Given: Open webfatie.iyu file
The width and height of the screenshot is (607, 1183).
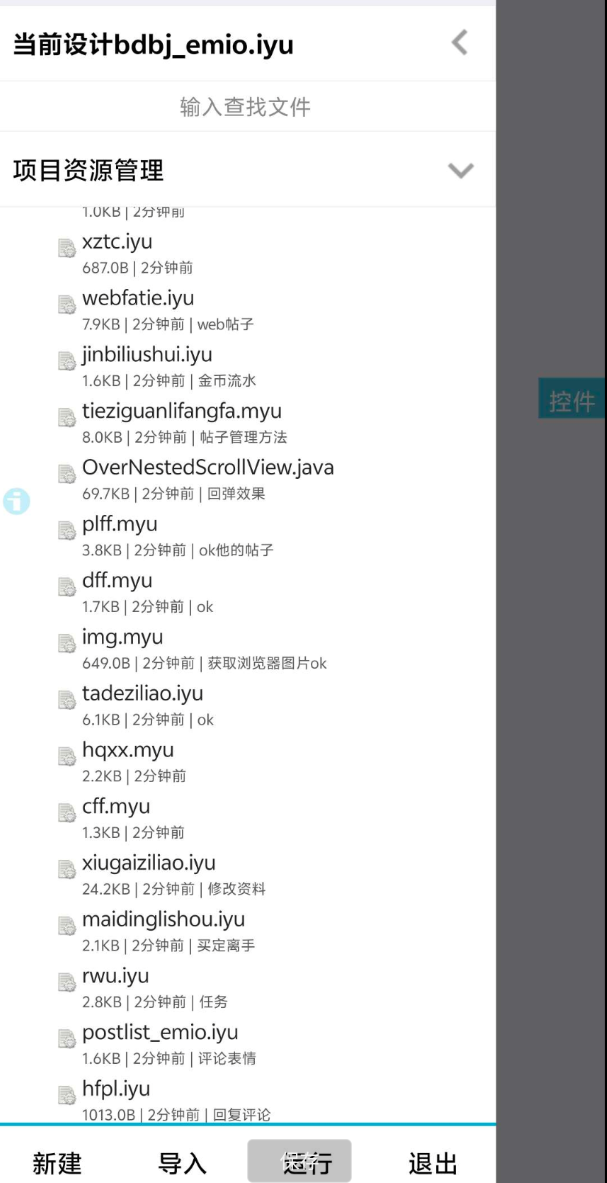Looking at the screenshot, I should tap(138, 298).
